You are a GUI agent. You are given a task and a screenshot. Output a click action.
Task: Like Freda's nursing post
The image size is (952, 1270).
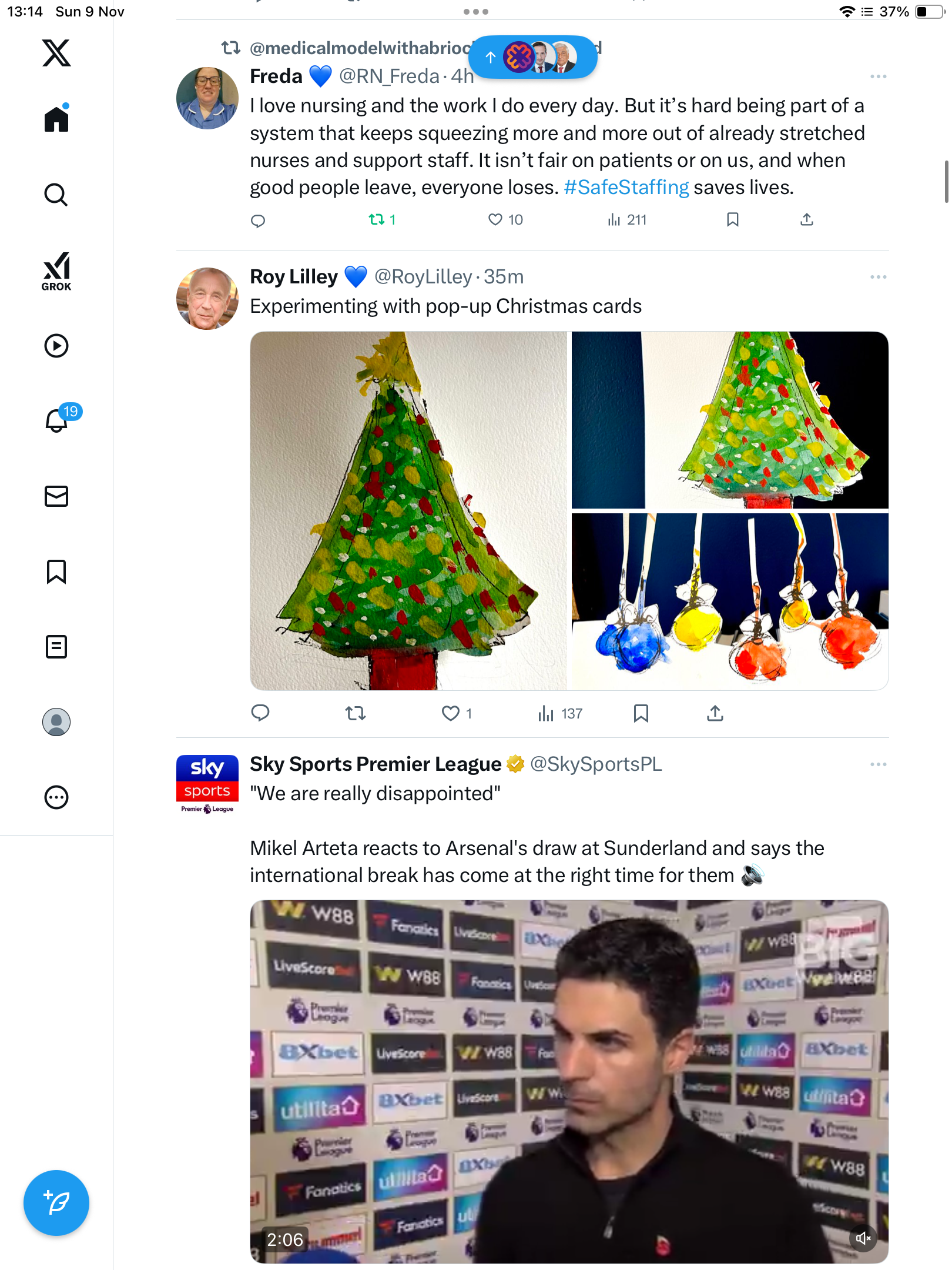coord(495,220)
